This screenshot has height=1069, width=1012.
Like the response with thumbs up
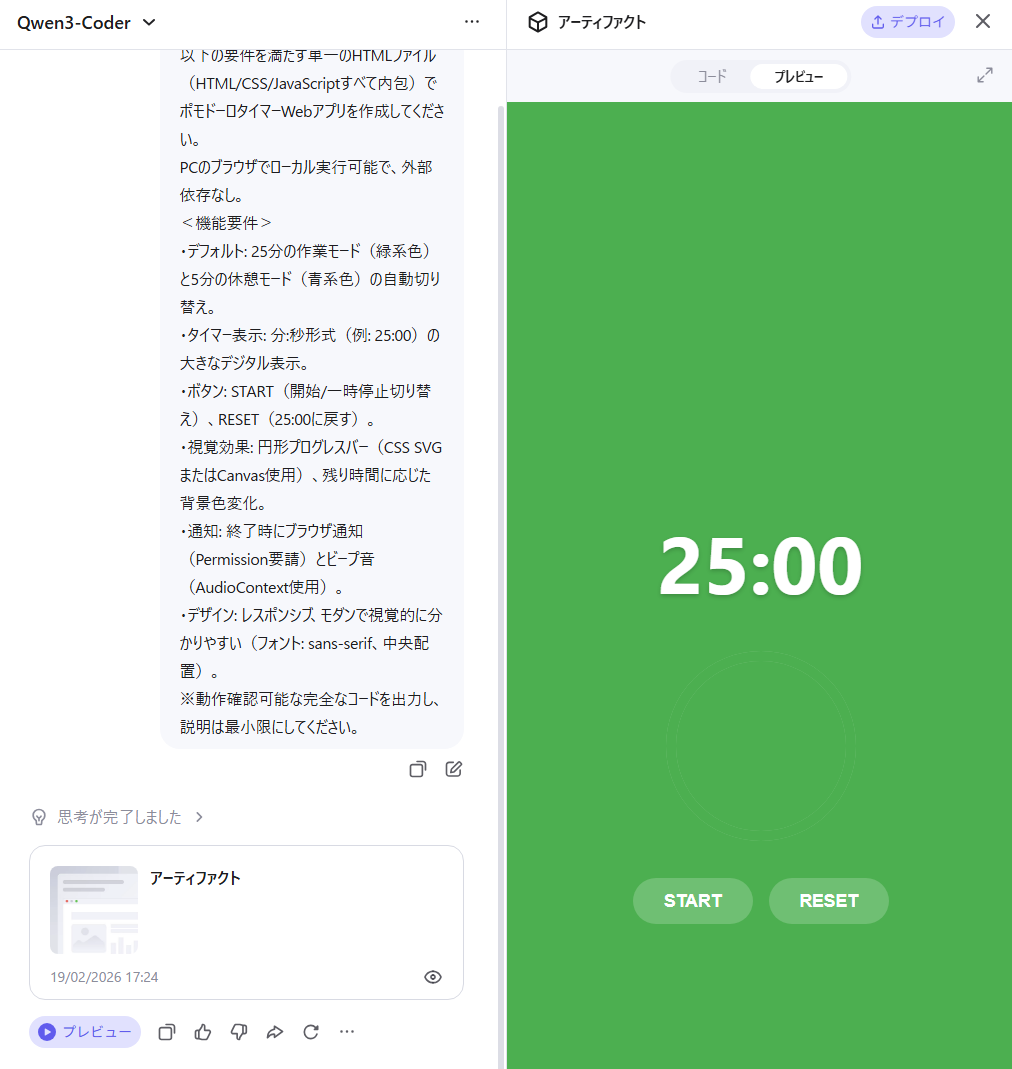tap(203, 1032)
